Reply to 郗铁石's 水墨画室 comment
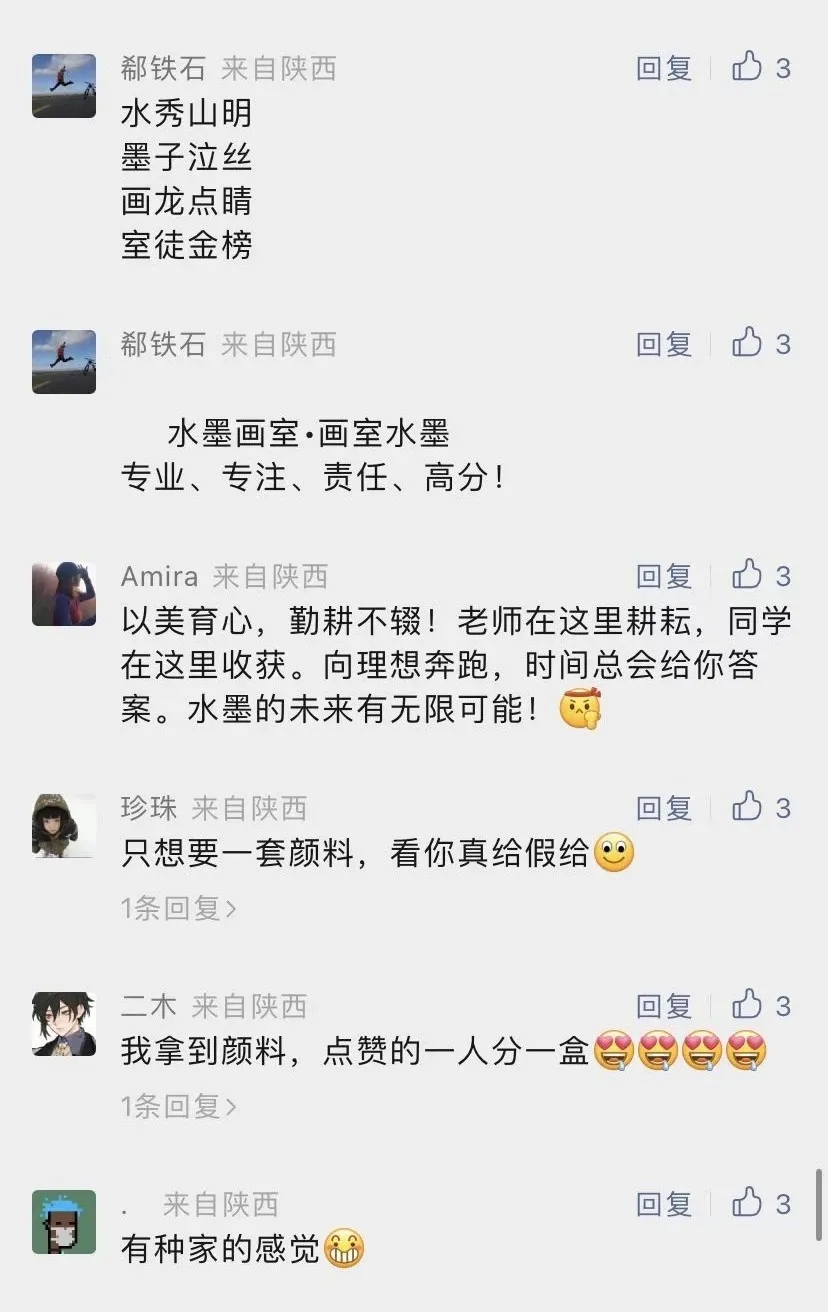 click(664, 344)
